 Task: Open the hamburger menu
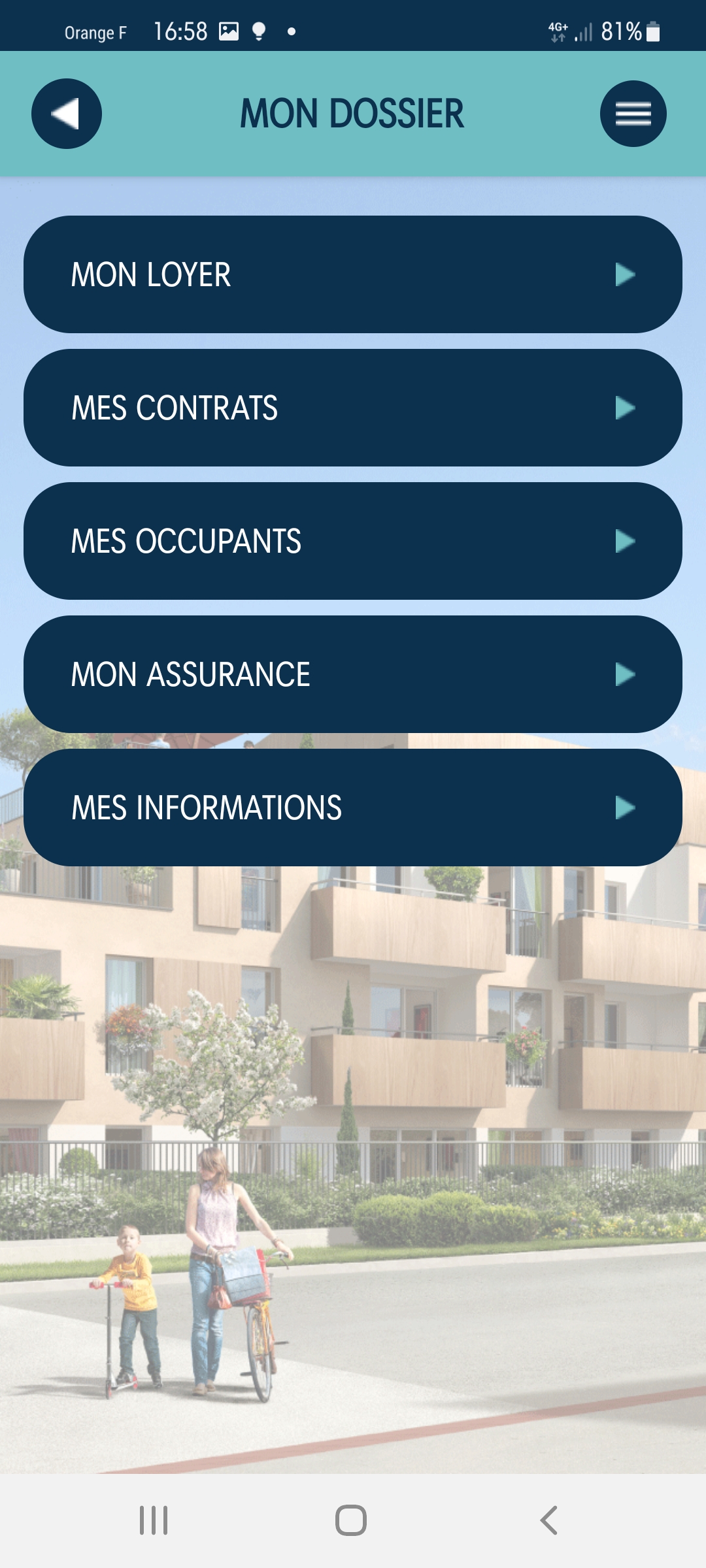click(633, 114)
